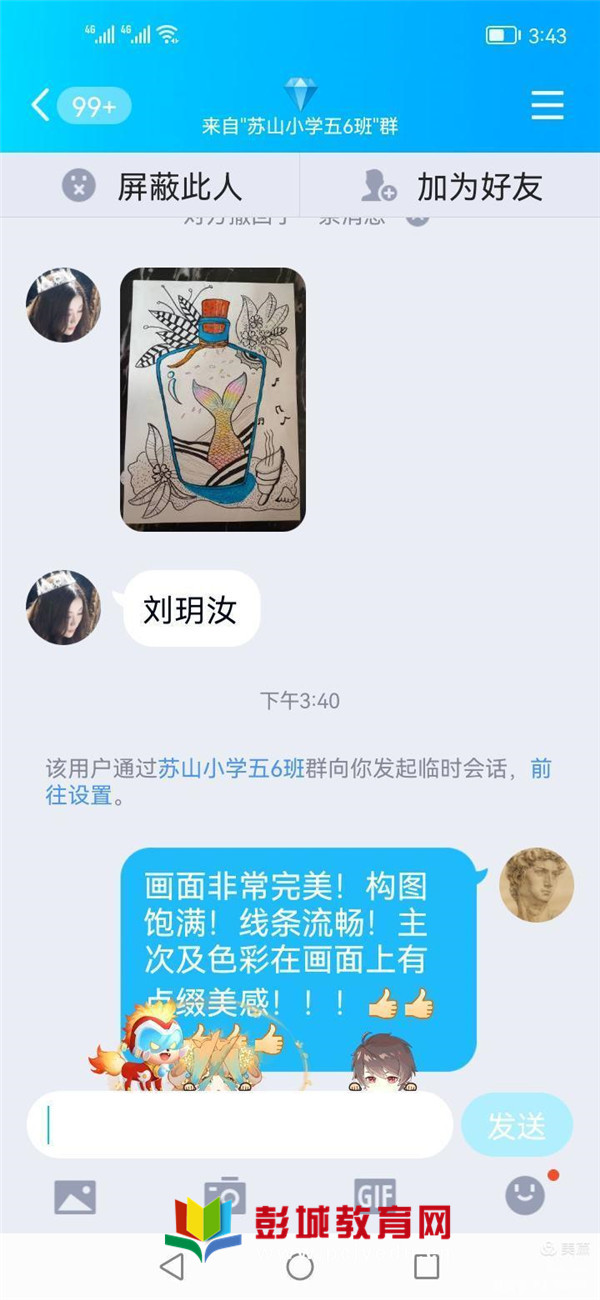The image size is (600, 1300).
Task: Open the GIF picker
Action: tap(374, 1194)
